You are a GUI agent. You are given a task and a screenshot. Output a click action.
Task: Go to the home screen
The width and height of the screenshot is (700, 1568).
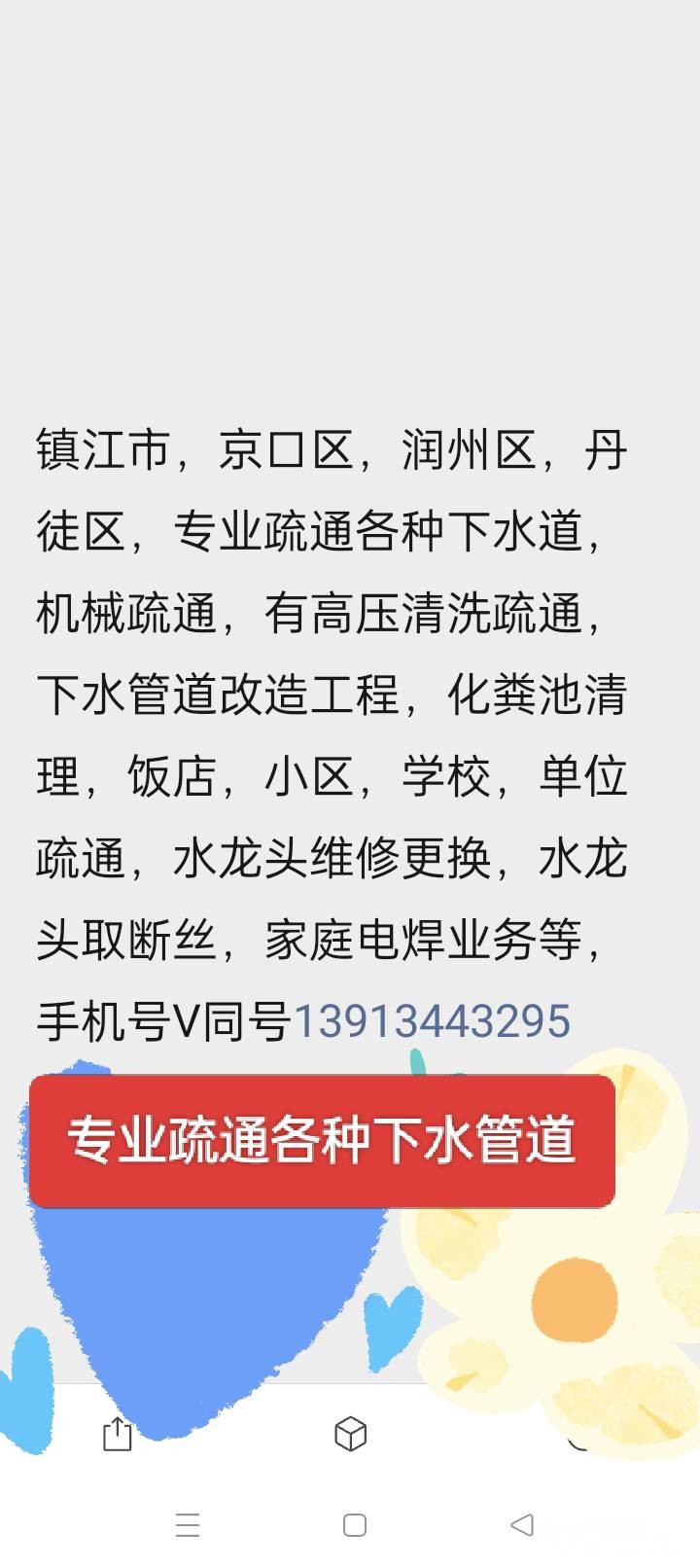click(355, 1524)
